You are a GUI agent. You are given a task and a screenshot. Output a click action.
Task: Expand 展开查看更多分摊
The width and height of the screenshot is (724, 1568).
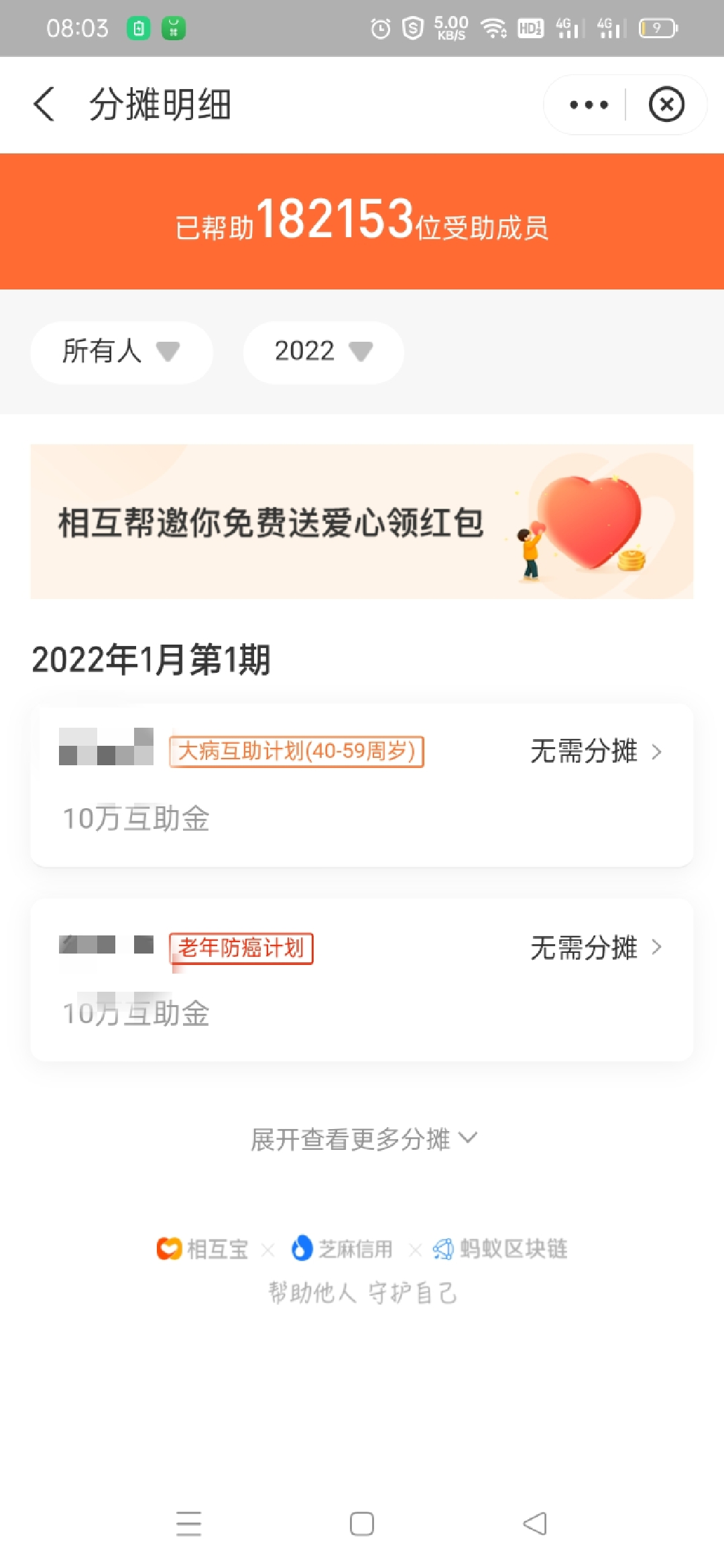(x=363, y=1138)
